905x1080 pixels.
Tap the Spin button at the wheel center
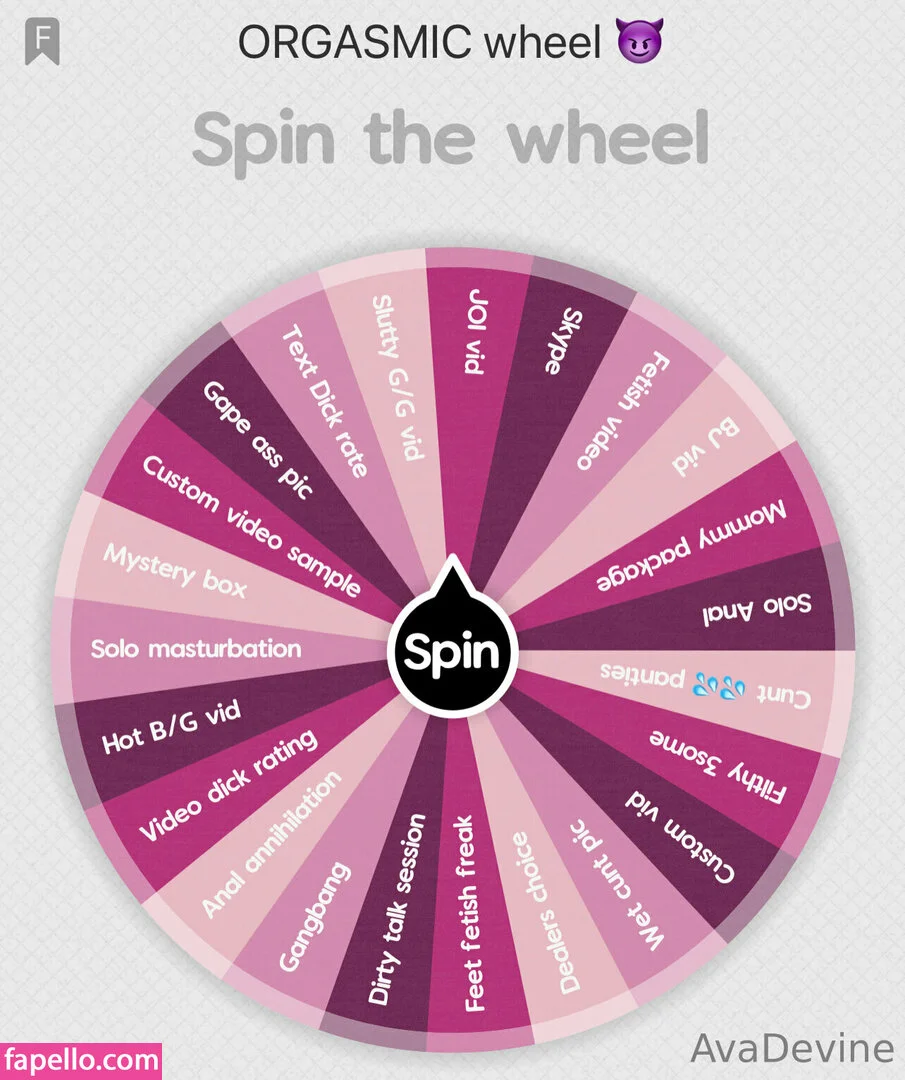click(450, 652)
